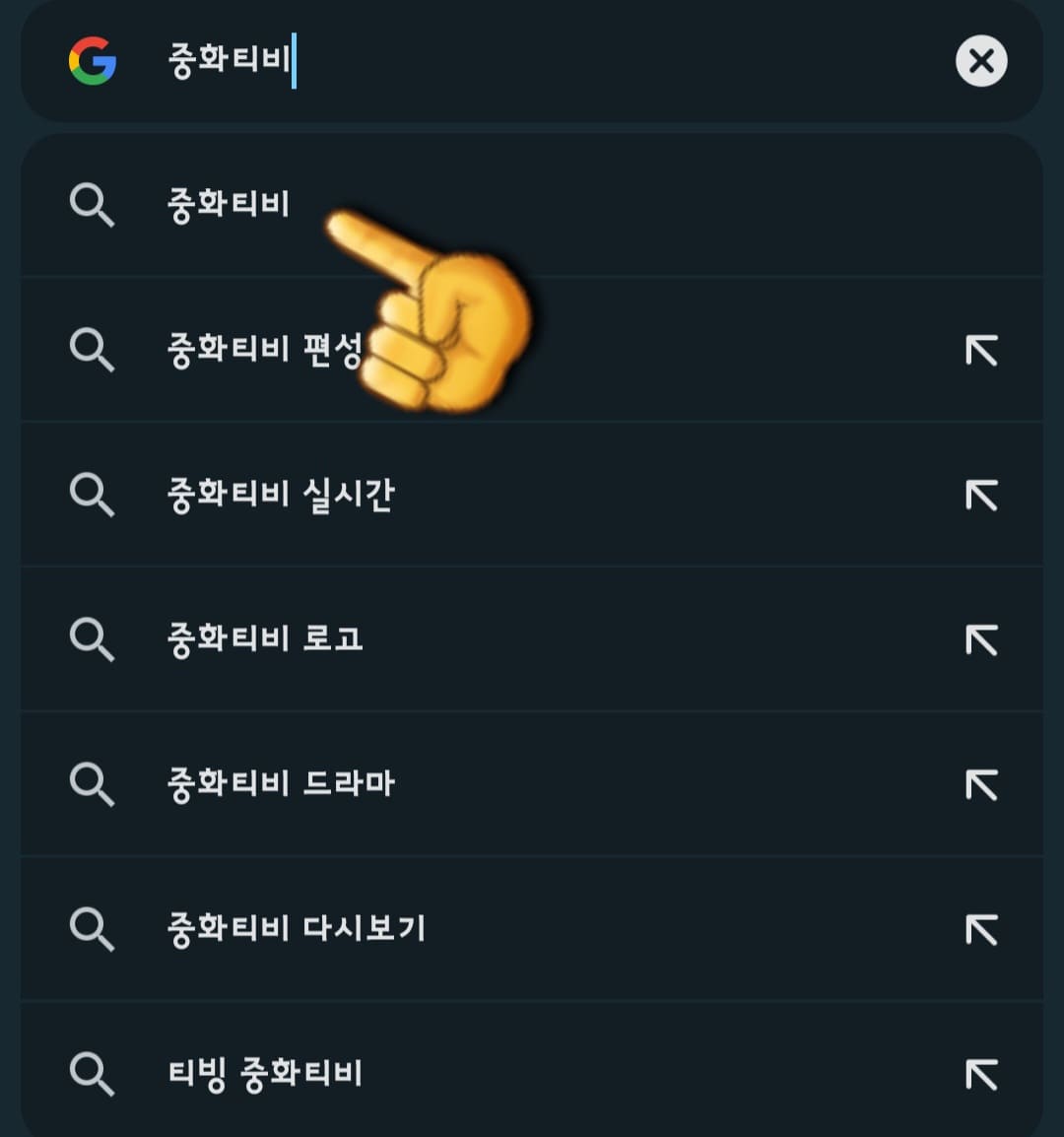
Task: Click the magnifier icon beside 중화티비 편성
Action: [x=93, y=350]
